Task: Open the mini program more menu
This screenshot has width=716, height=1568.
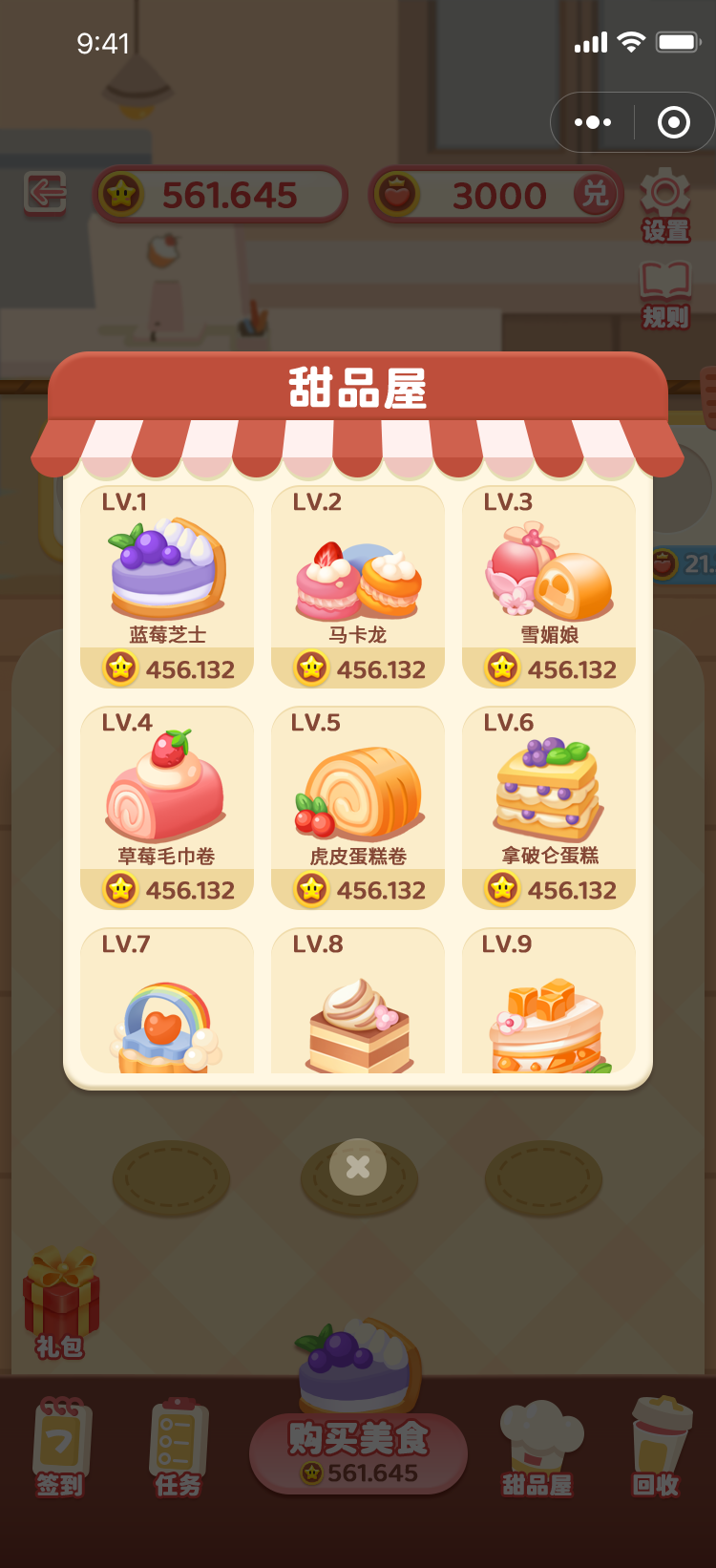Action: point(593,122)
